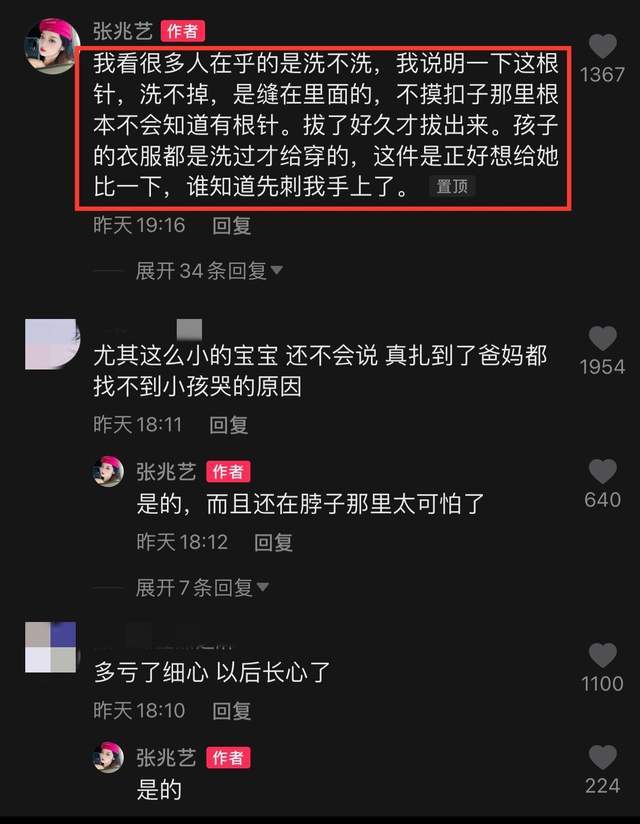Image resolution: width=640 pixels, height=824 pixels.
Task: Like the short reply 是的 by 张兆艺
Action: pos(602,757)
